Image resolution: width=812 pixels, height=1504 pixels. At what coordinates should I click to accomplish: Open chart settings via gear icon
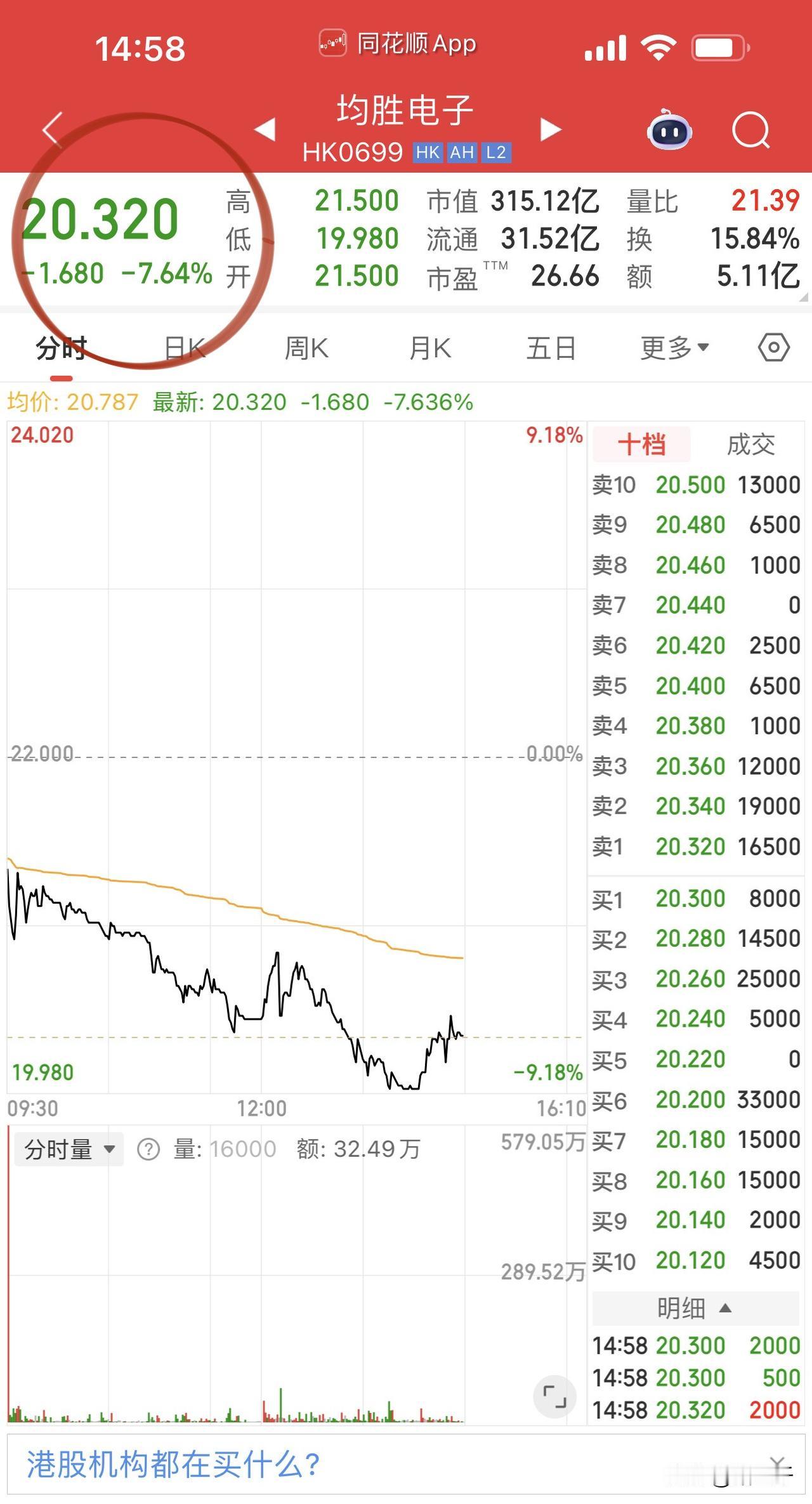(773, 346)
